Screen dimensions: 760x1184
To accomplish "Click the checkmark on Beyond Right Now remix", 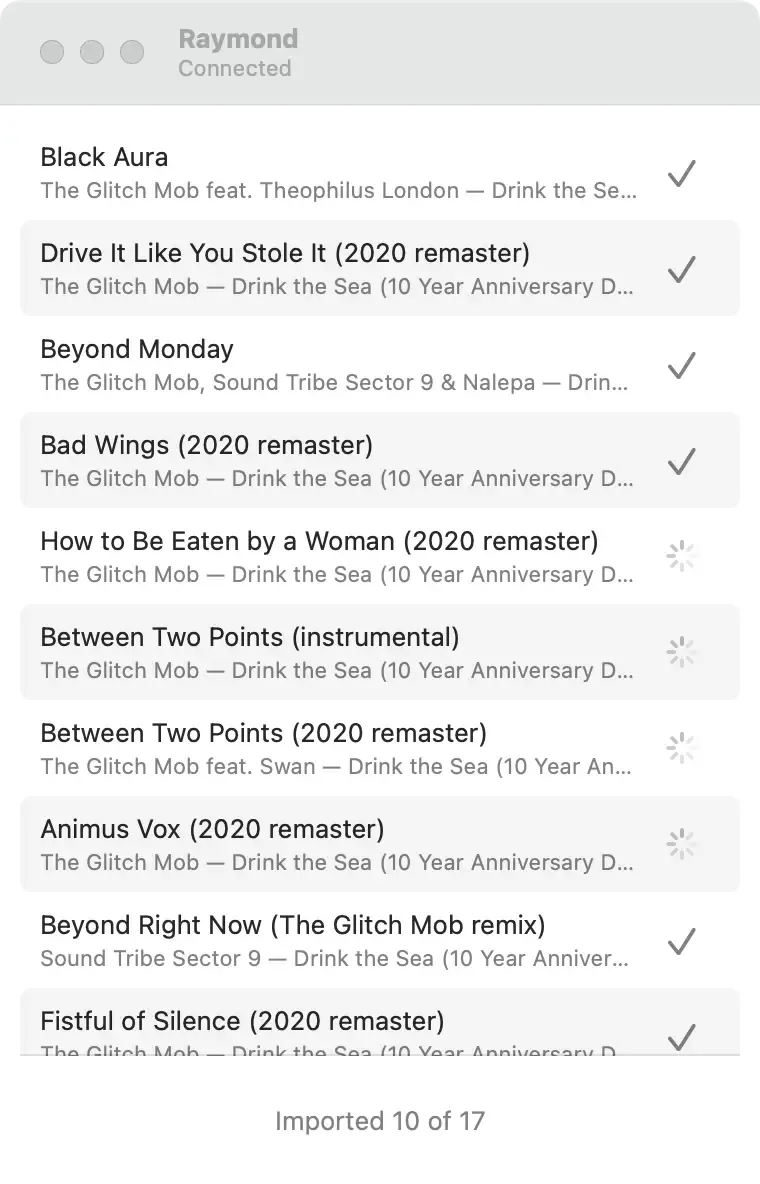I will 681,940.
